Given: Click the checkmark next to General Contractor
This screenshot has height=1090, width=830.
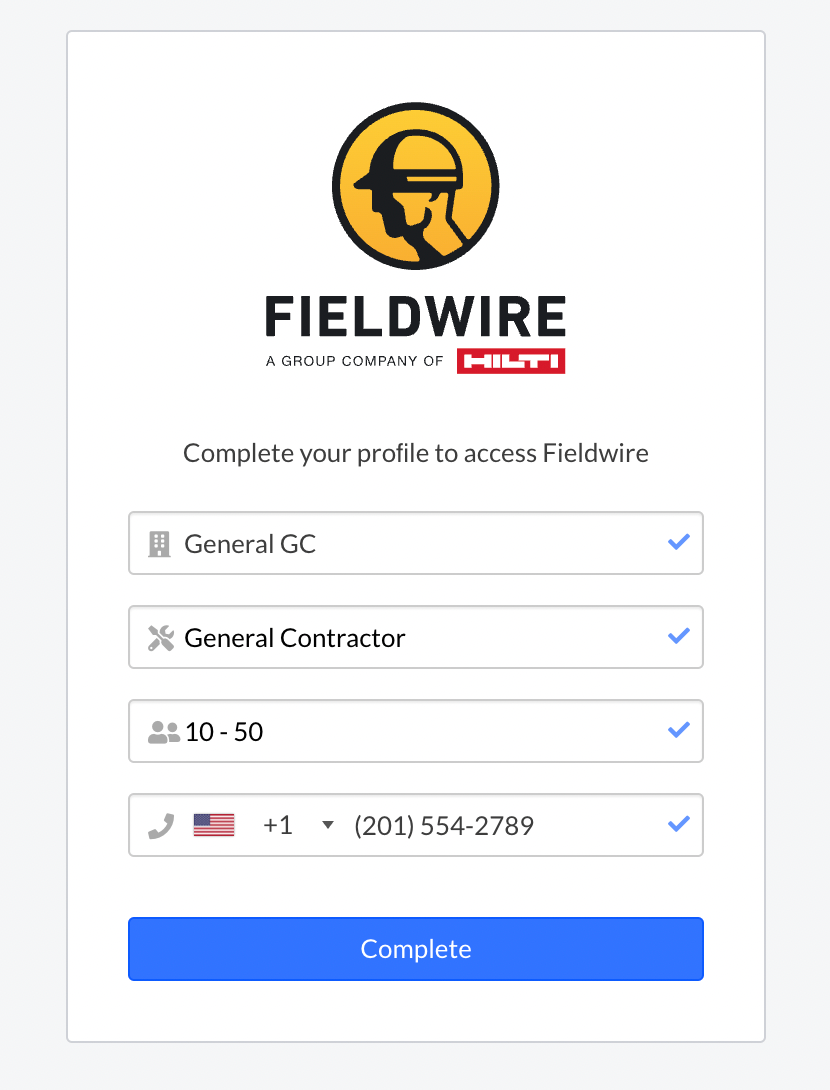Looking at the screenshot, I should (678, 637).
